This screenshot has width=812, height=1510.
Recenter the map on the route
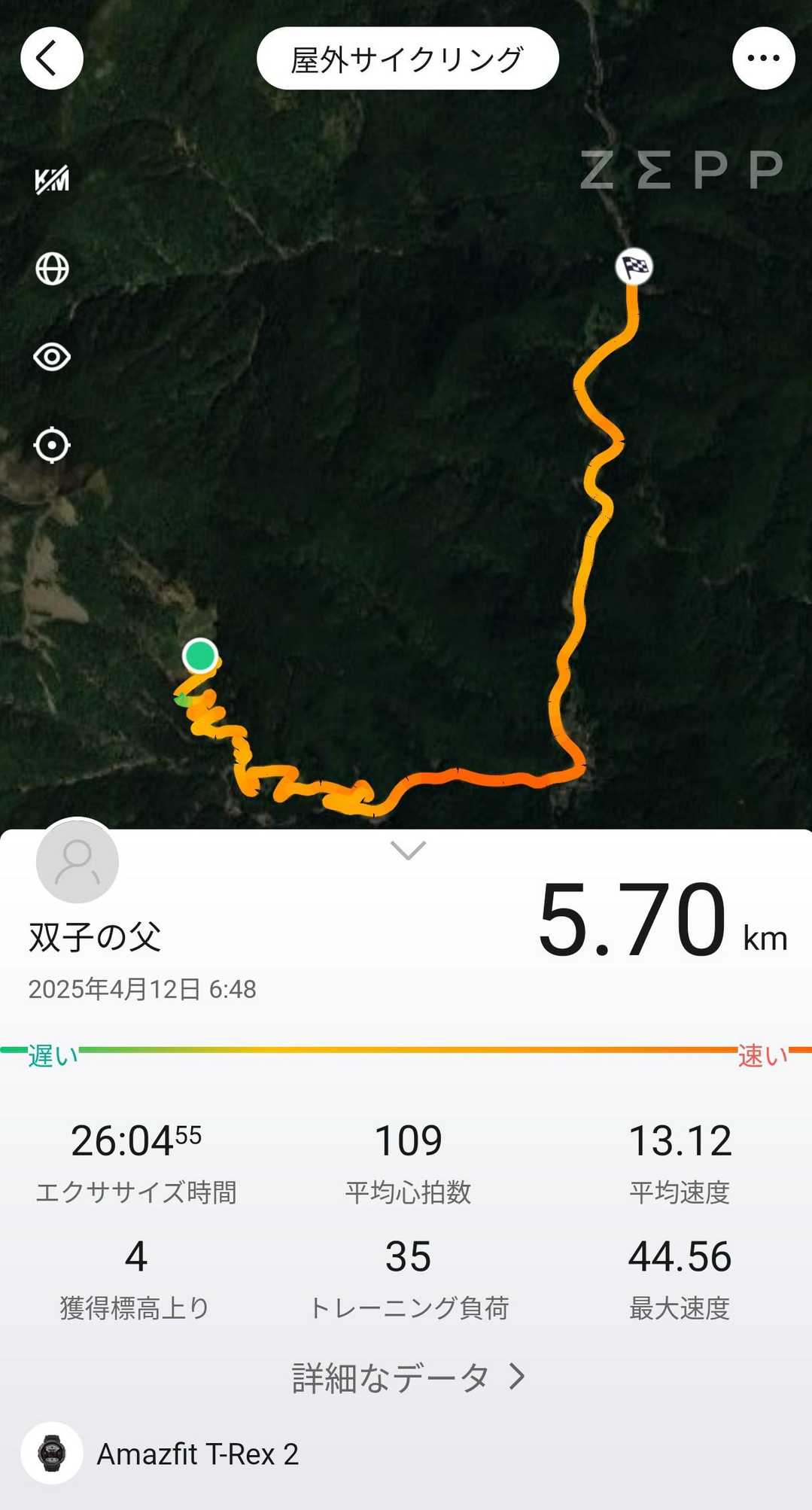[x=52, y=445]
